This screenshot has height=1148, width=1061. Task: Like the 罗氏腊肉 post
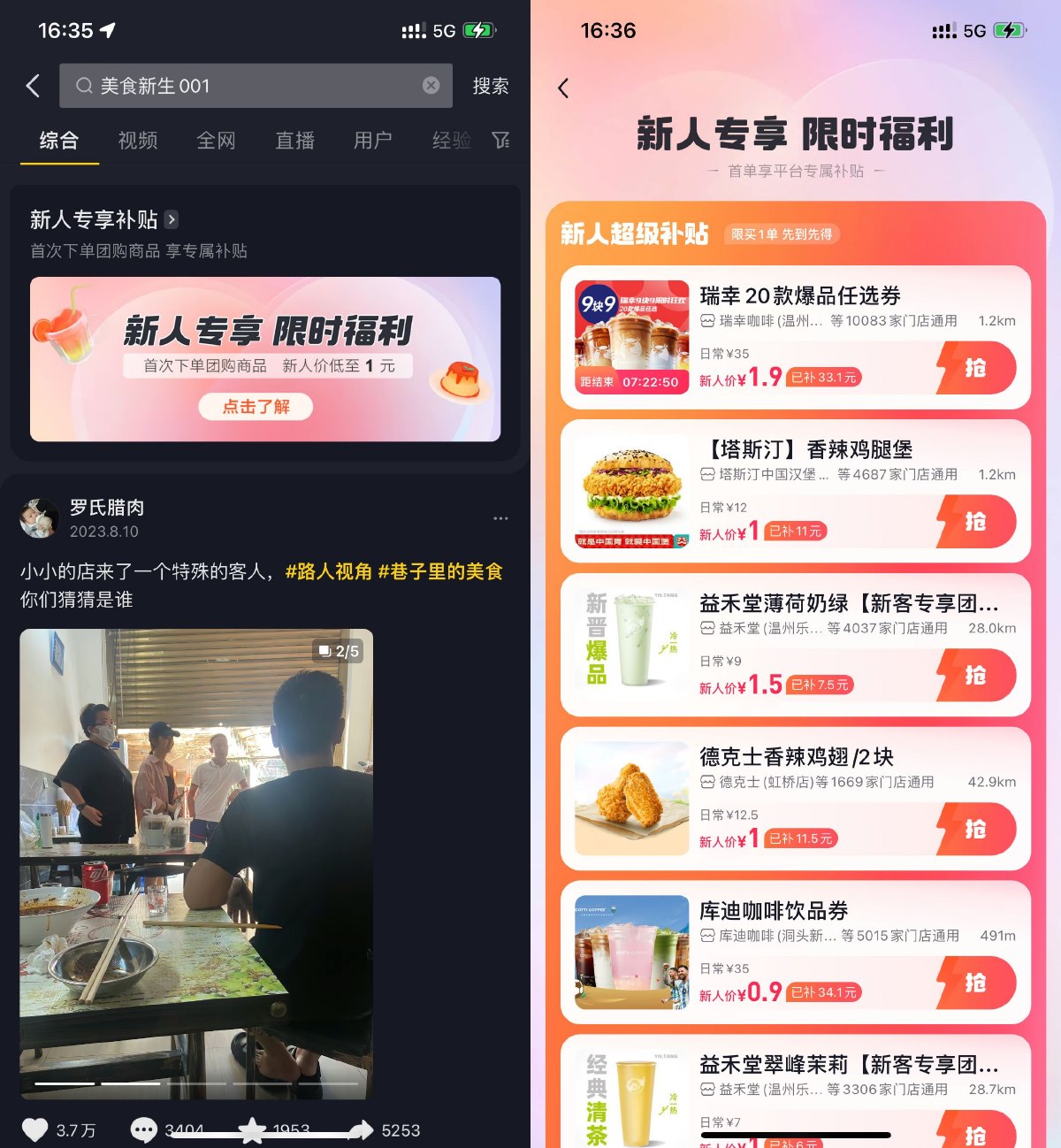pyautogui.click(x=35, y=1129)
